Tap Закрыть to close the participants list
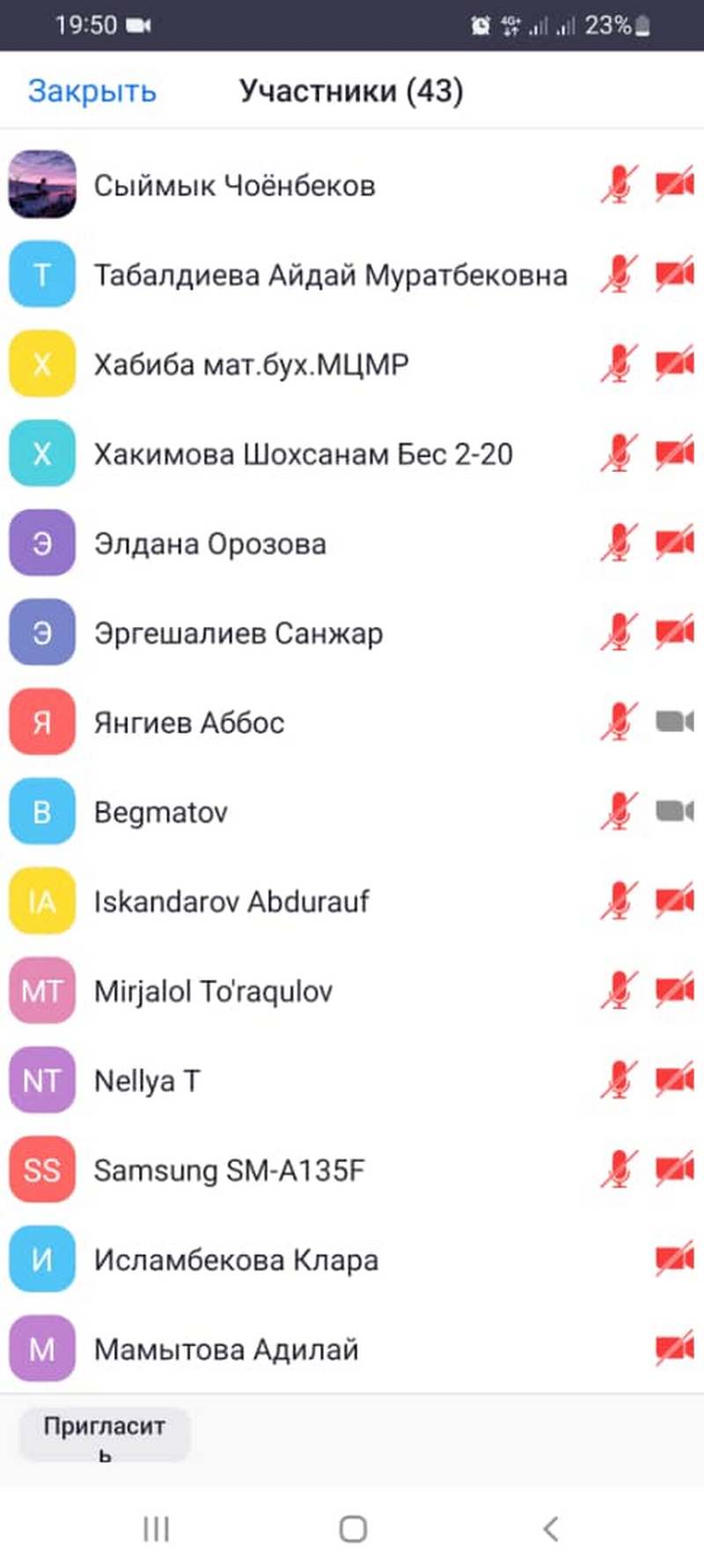Image resolution: width=704 pixels, height=1568 pixels. (x=92, y=92)
